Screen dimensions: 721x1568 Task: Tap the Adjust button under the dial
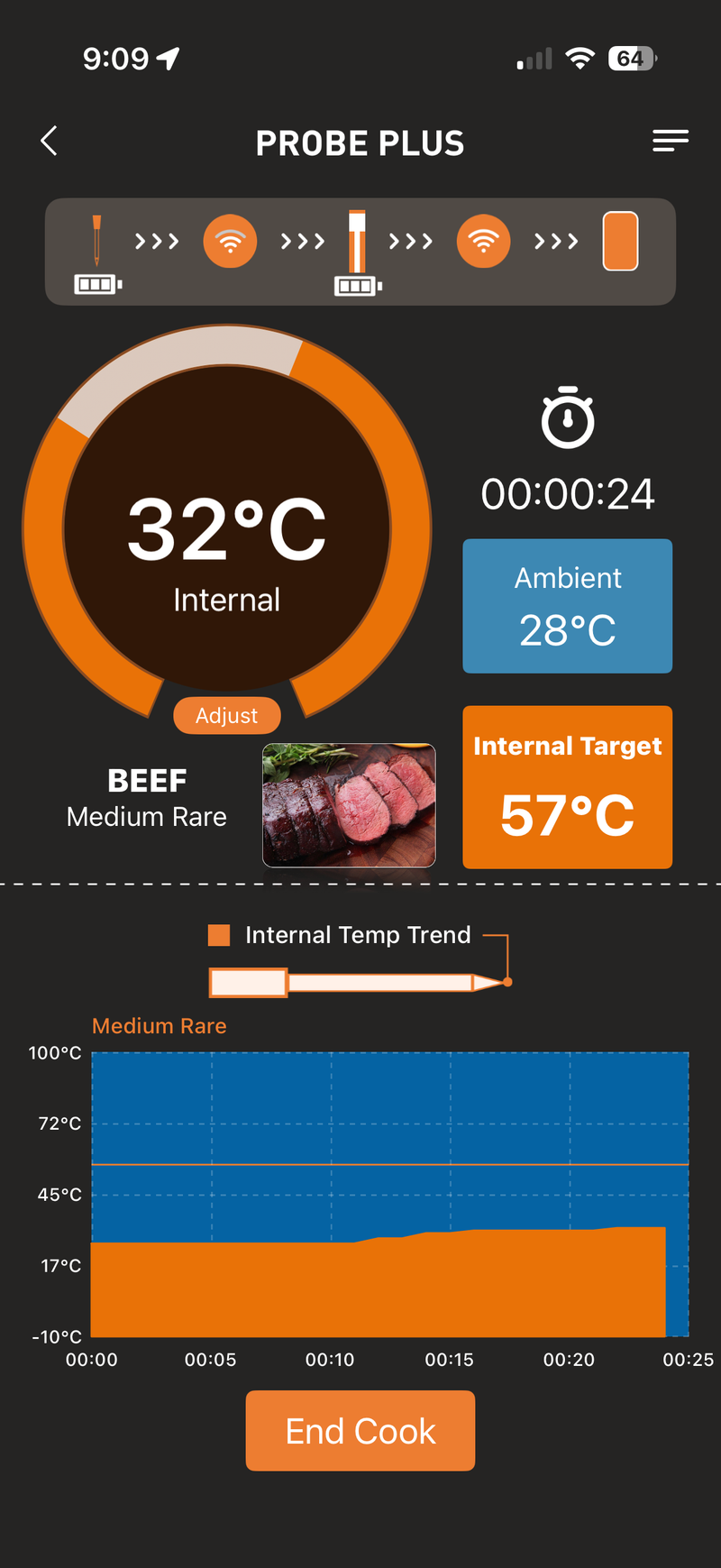coord(226,716)
